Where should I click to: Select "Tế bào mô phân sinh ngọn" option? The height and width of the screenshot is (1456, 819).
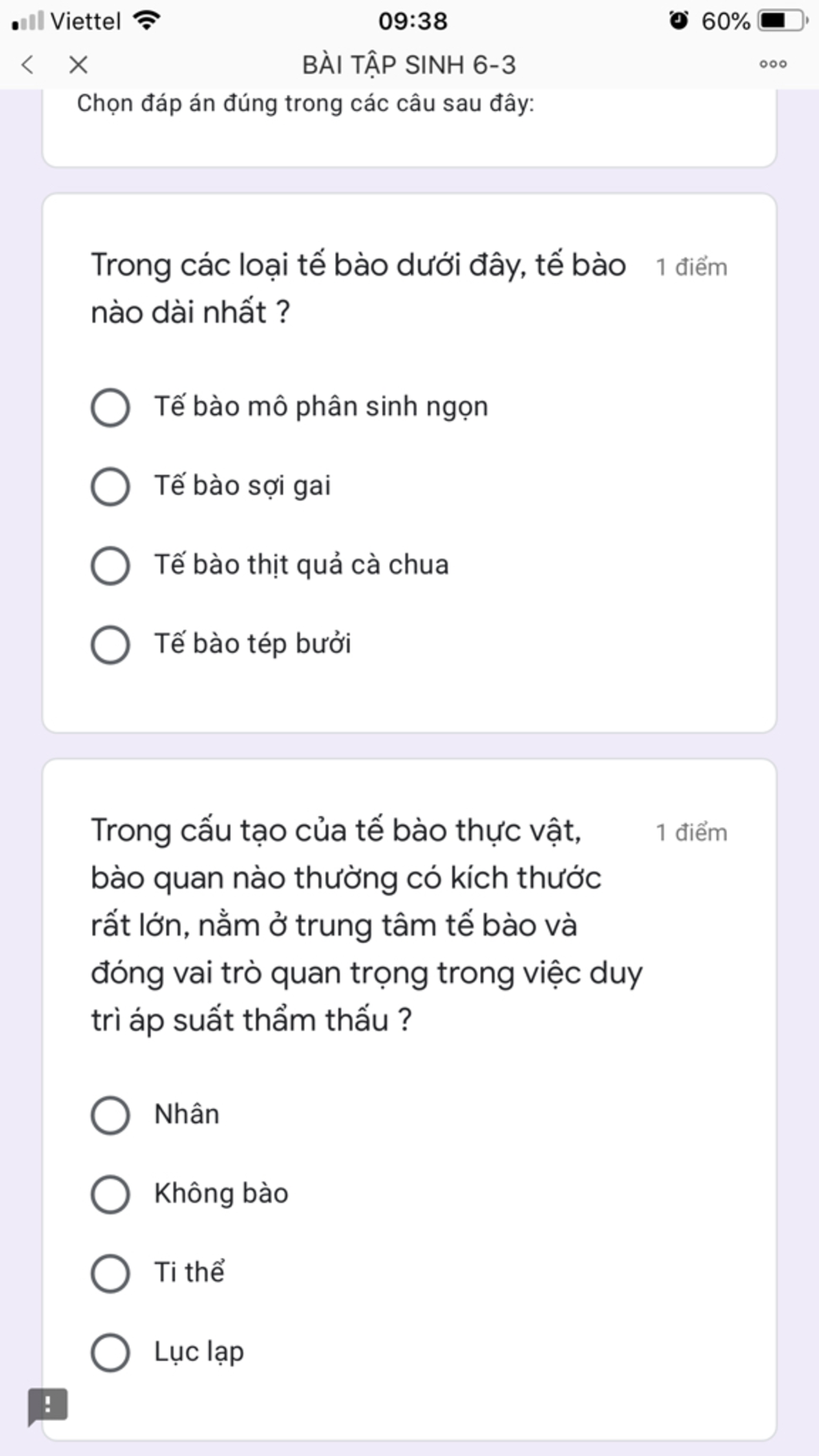110,407
